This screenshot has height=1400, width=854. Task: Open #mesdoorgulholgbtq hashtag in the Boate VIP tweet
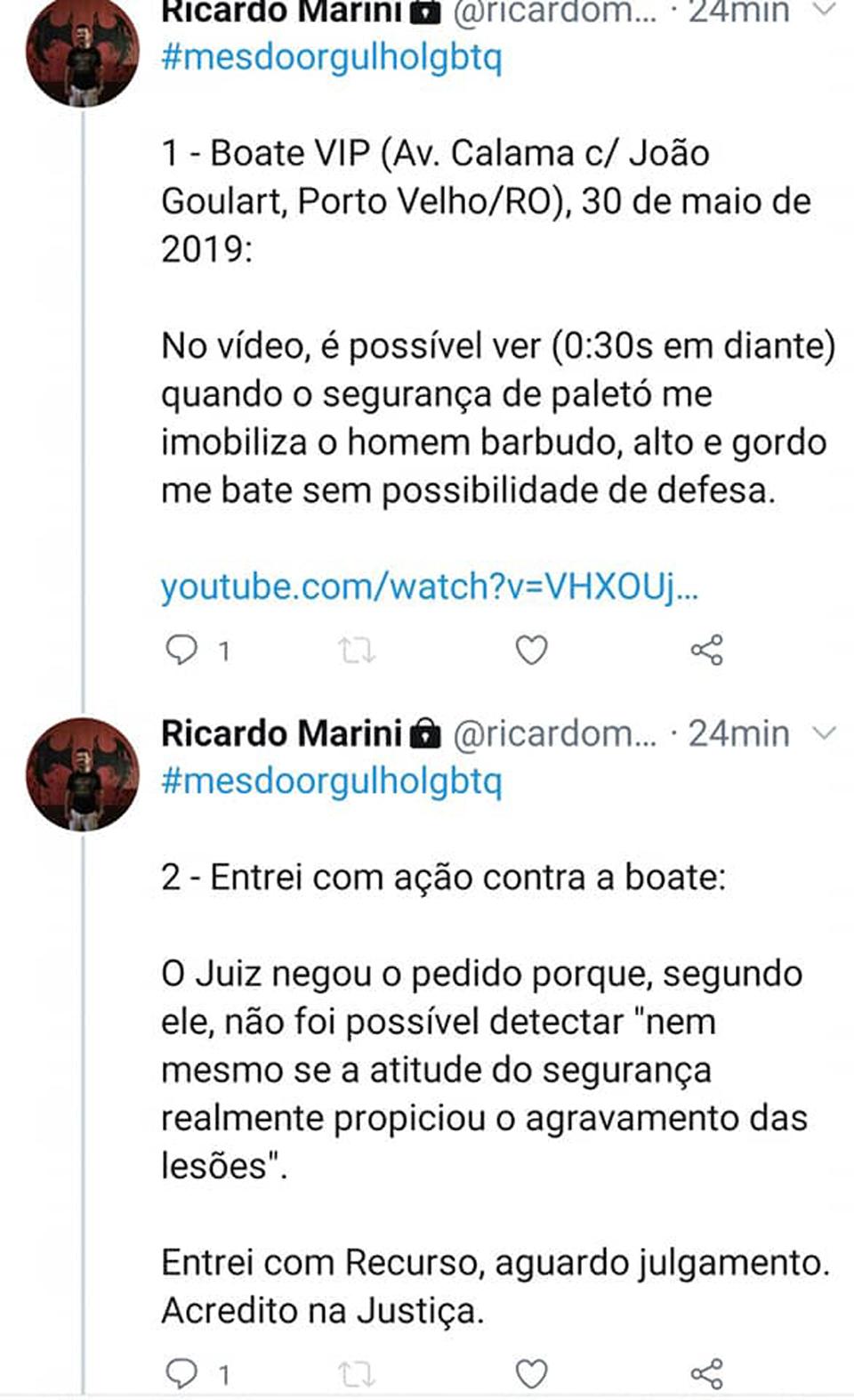point(331,58)
